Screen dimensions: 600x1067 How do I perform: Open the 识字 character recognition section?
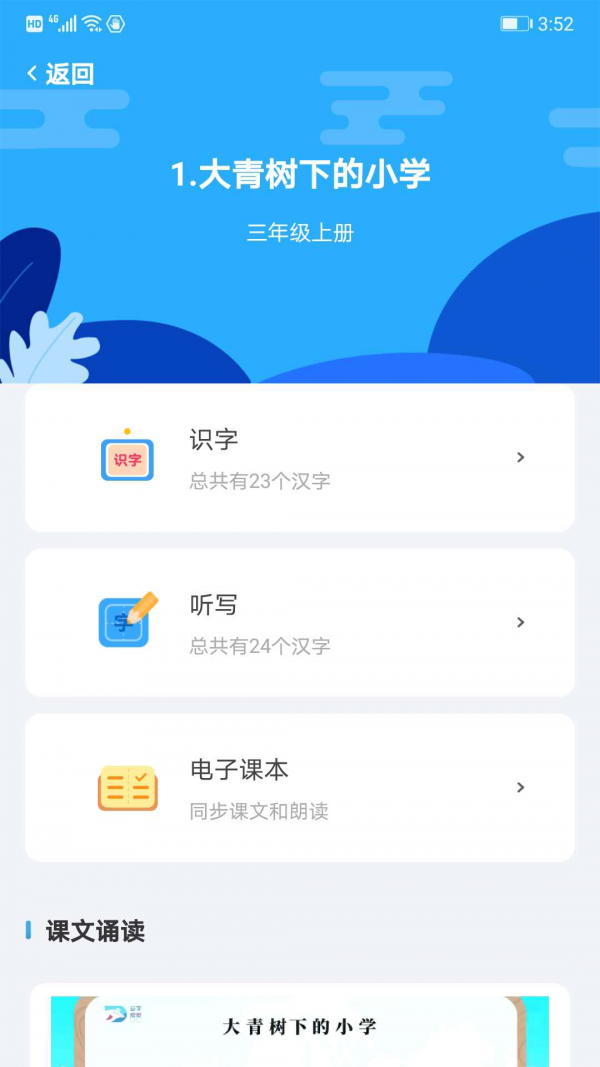300,458
